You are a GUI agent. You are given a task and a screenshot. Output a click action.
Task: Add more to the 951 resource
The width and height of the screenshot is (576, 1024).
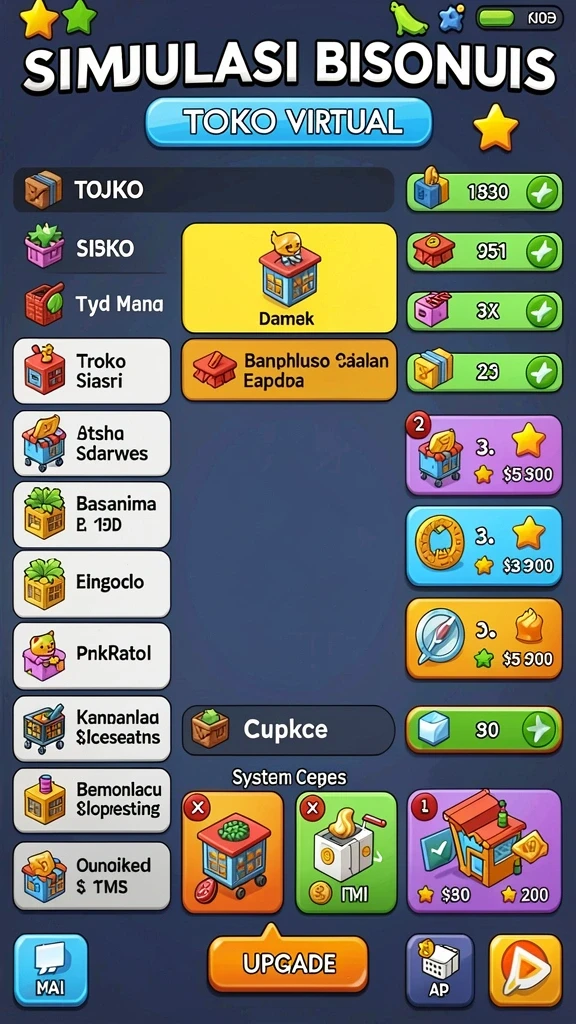tap(542, 251)
